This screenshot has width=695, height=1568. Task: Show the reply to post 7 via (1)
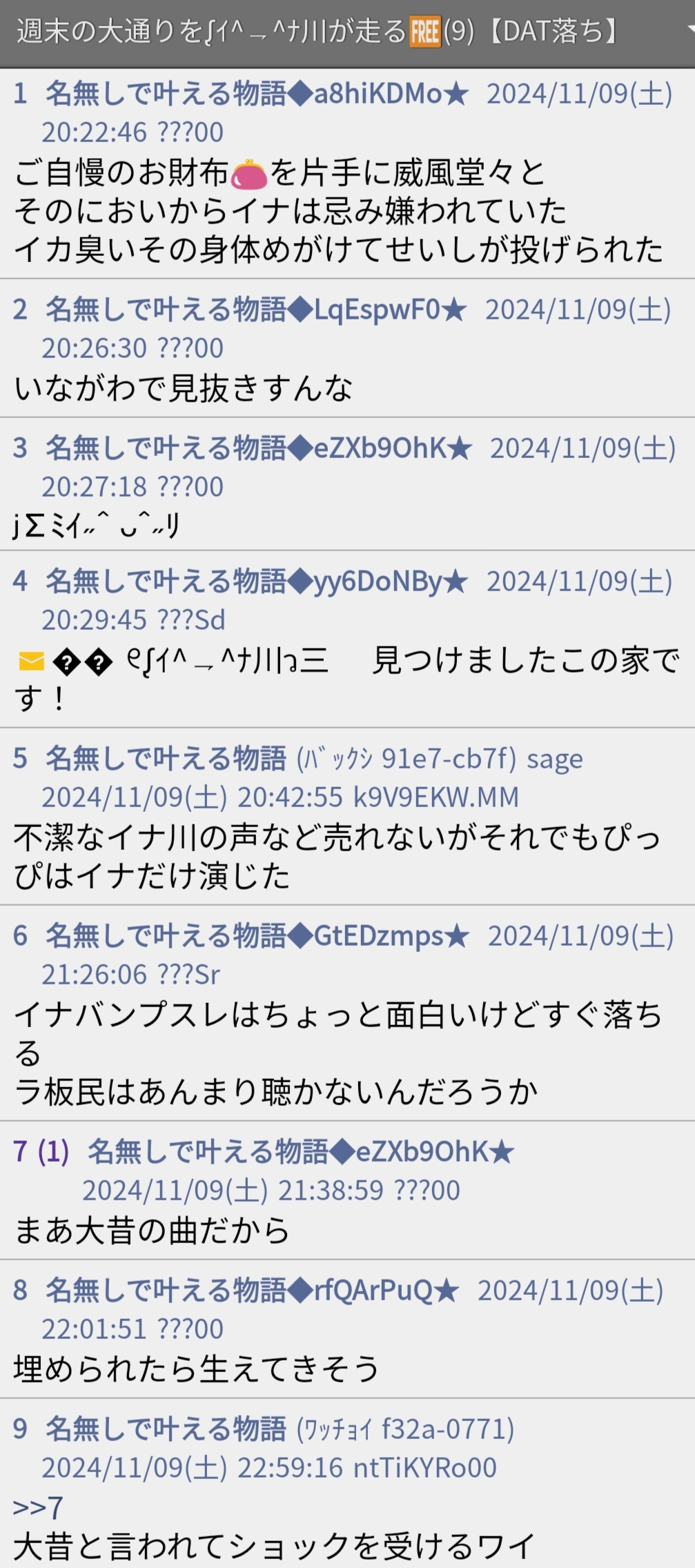click(53, 1151)
